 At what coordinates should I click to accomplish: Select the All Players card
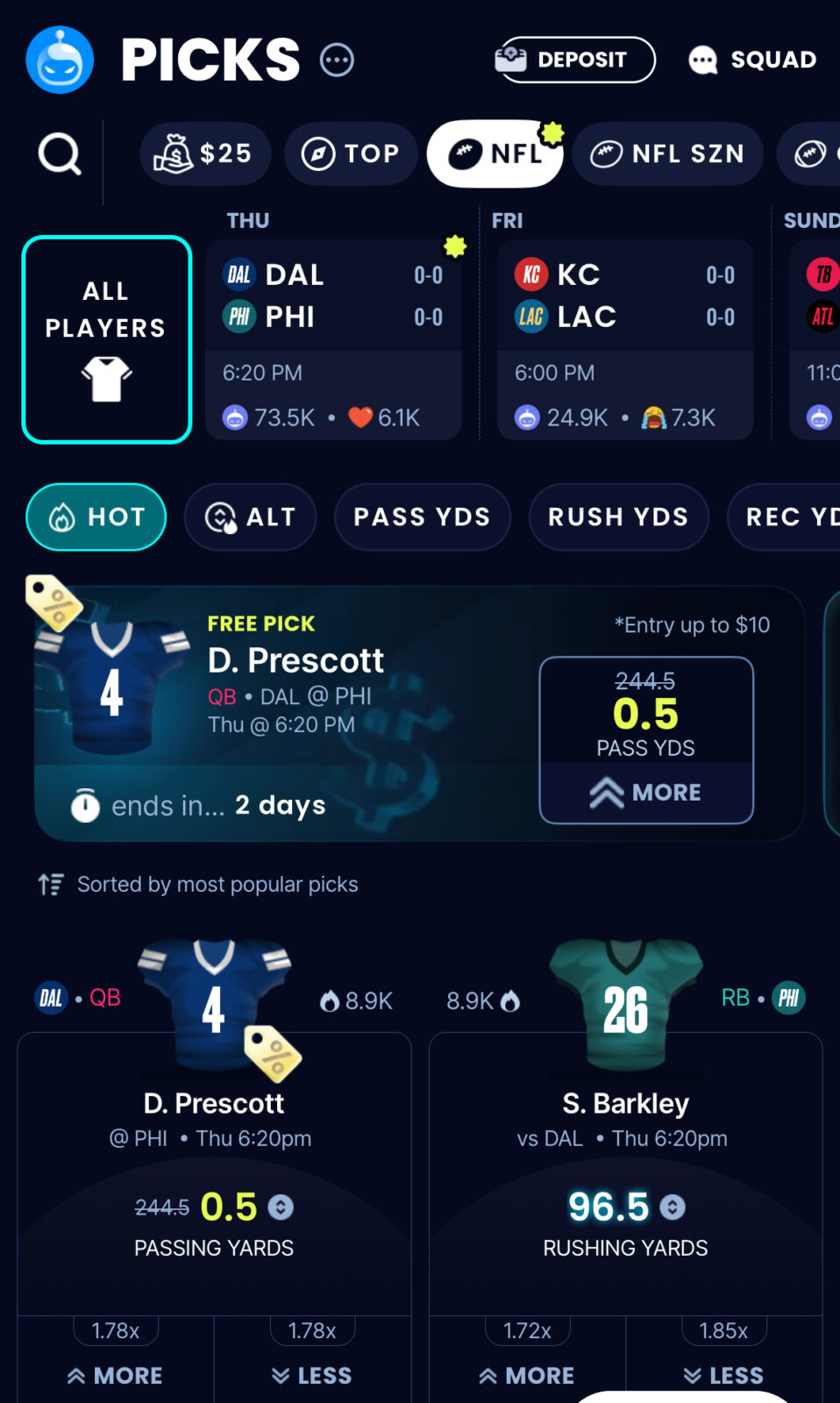[x=106, y=339]
